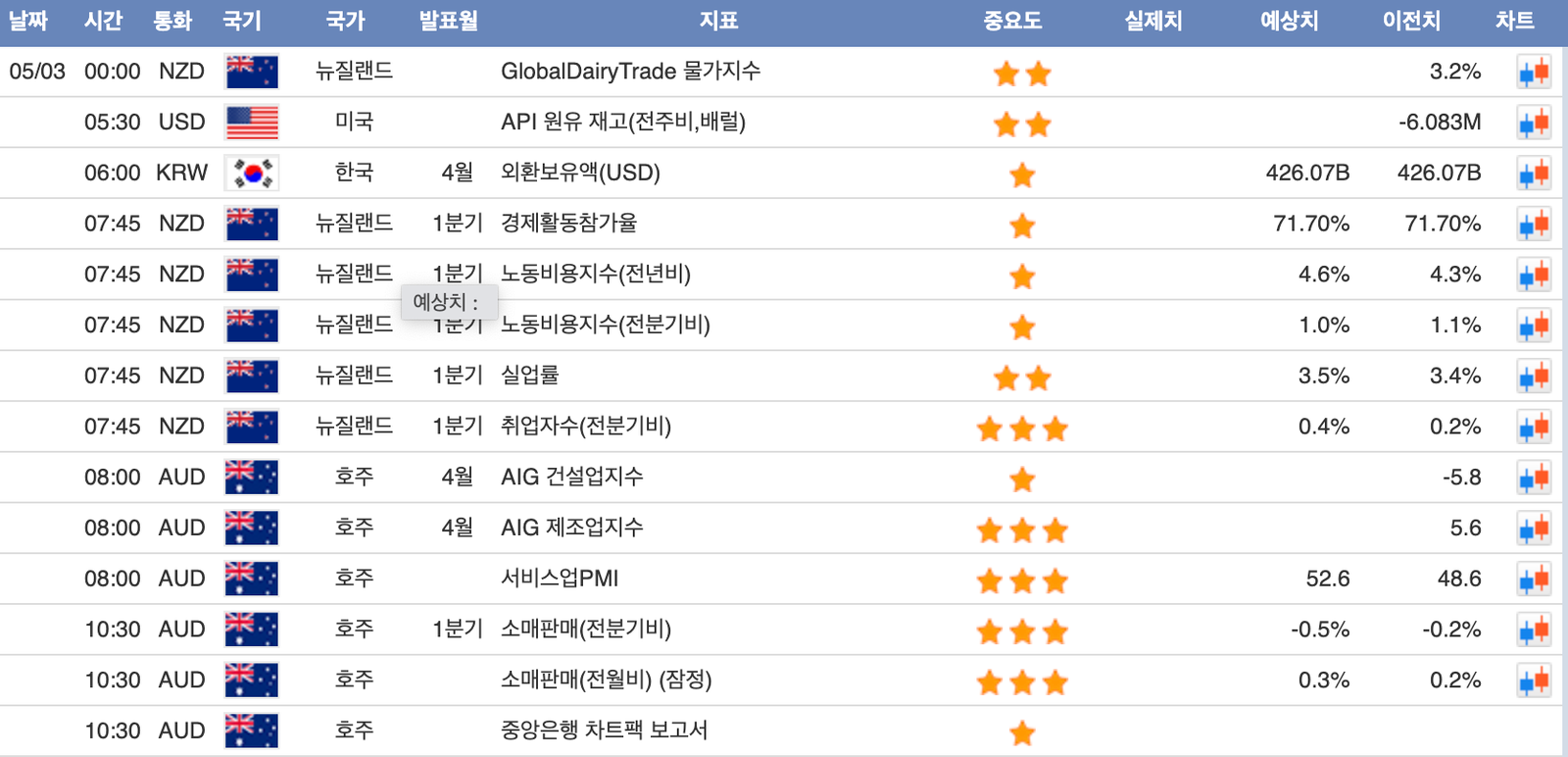View chart for AIG 제조업지수

1534,529
